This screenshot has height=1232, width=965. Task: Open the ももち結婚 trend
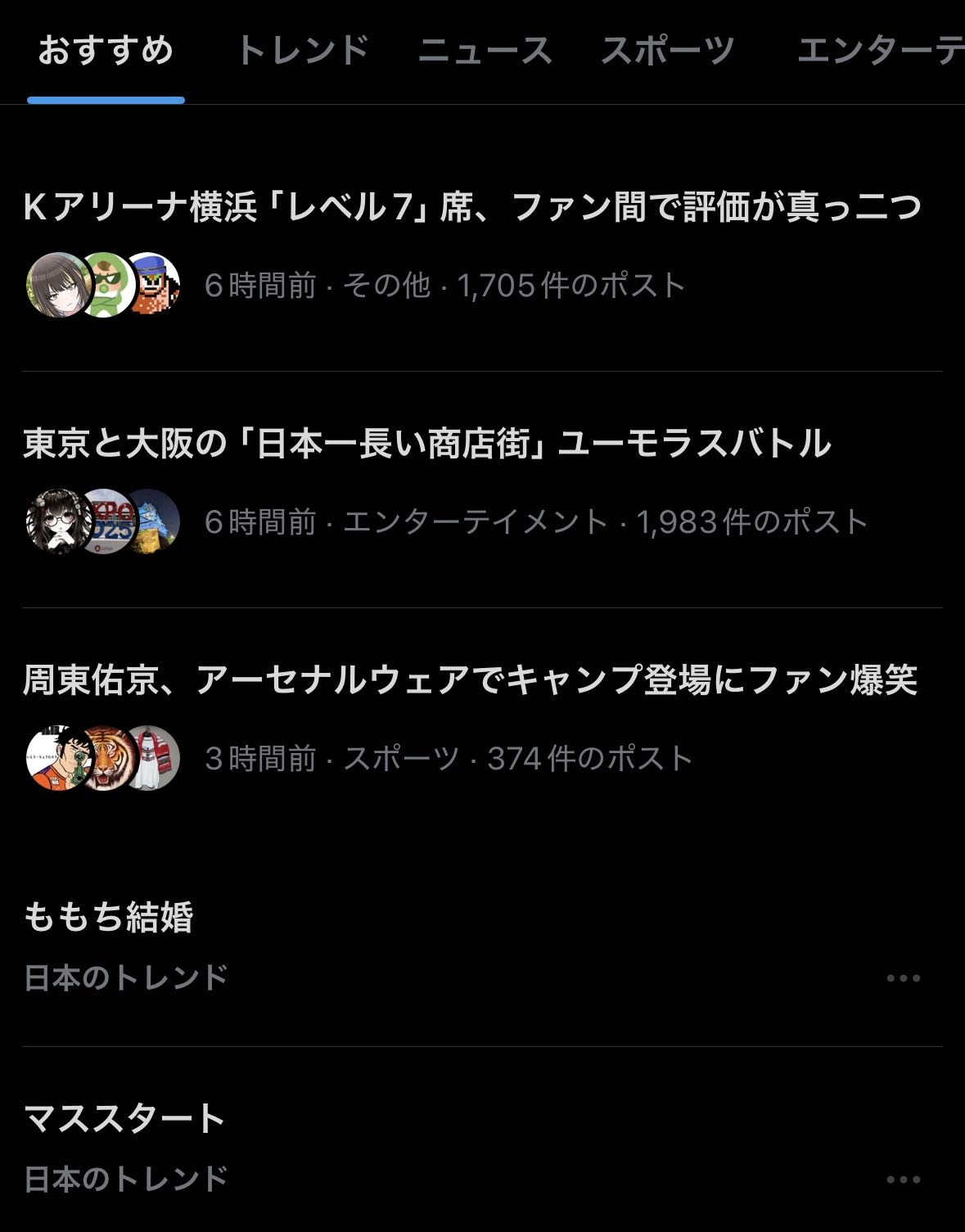(x=109, y=917)
